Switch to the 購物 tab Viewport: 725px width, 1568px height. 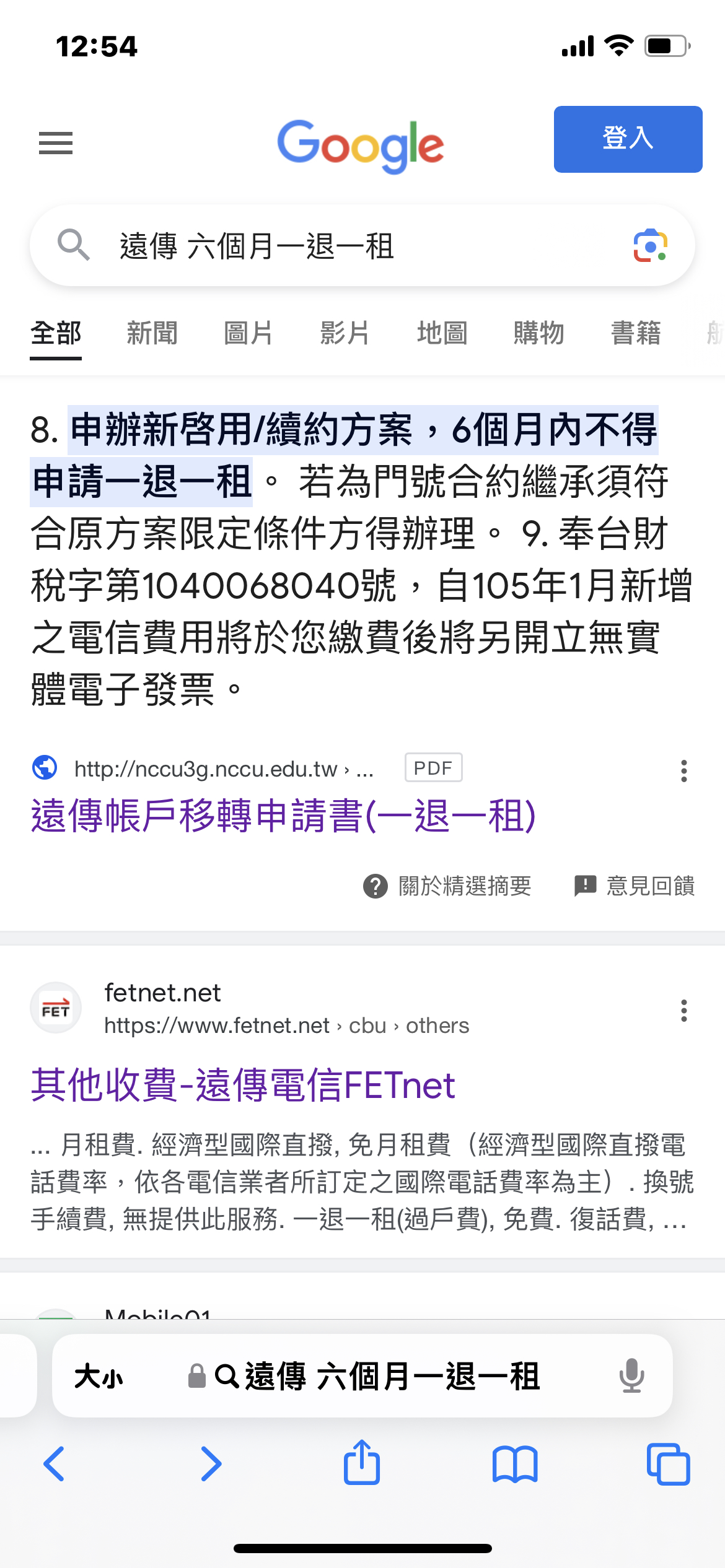(538, 333)
